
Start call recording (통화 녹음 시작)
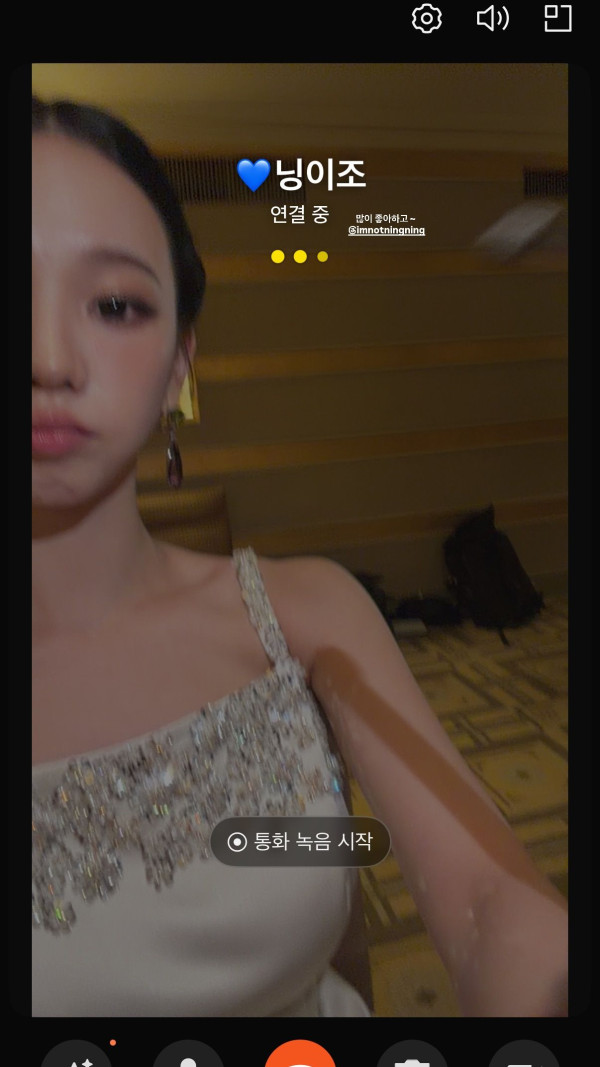[300, 842]
